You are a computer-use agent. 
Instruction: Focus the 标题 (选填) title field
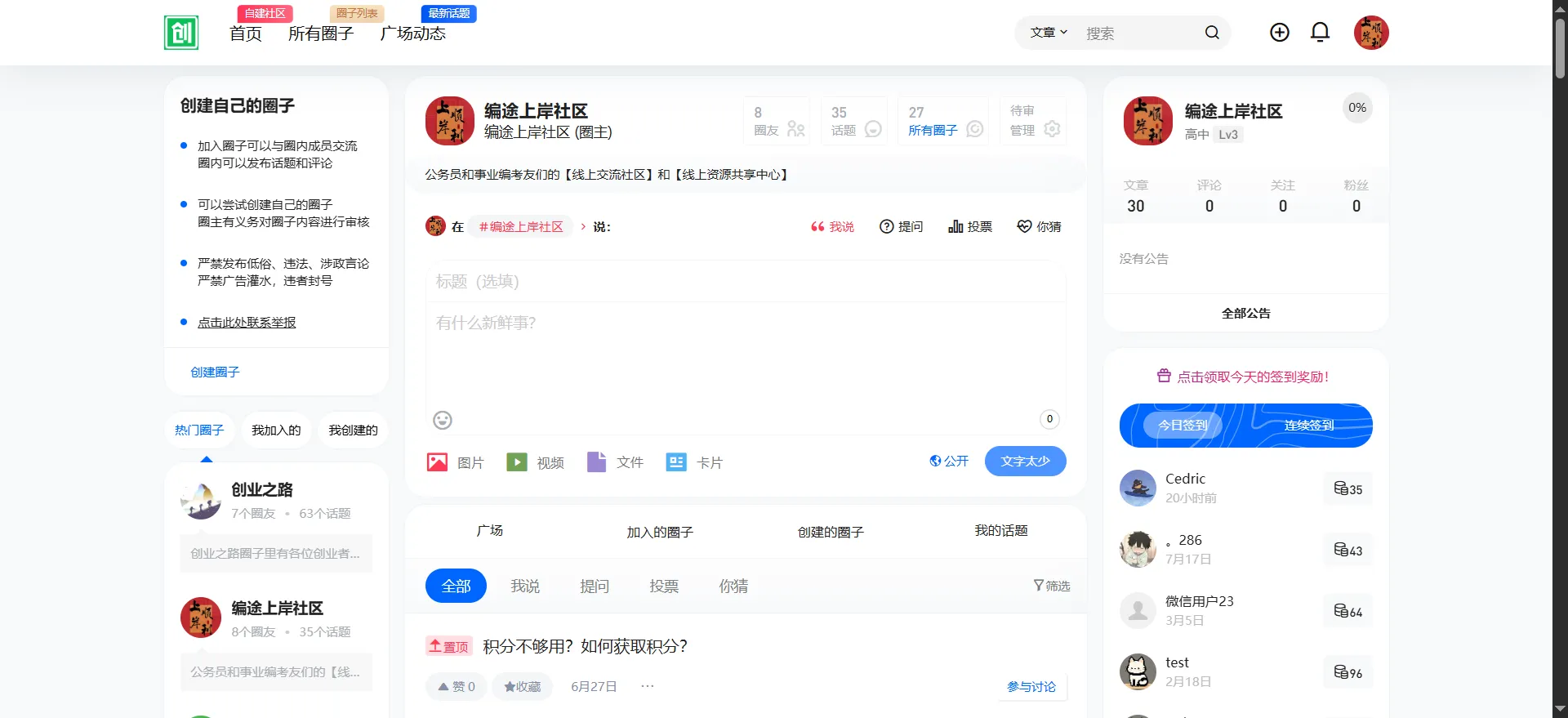coord(746,282)
